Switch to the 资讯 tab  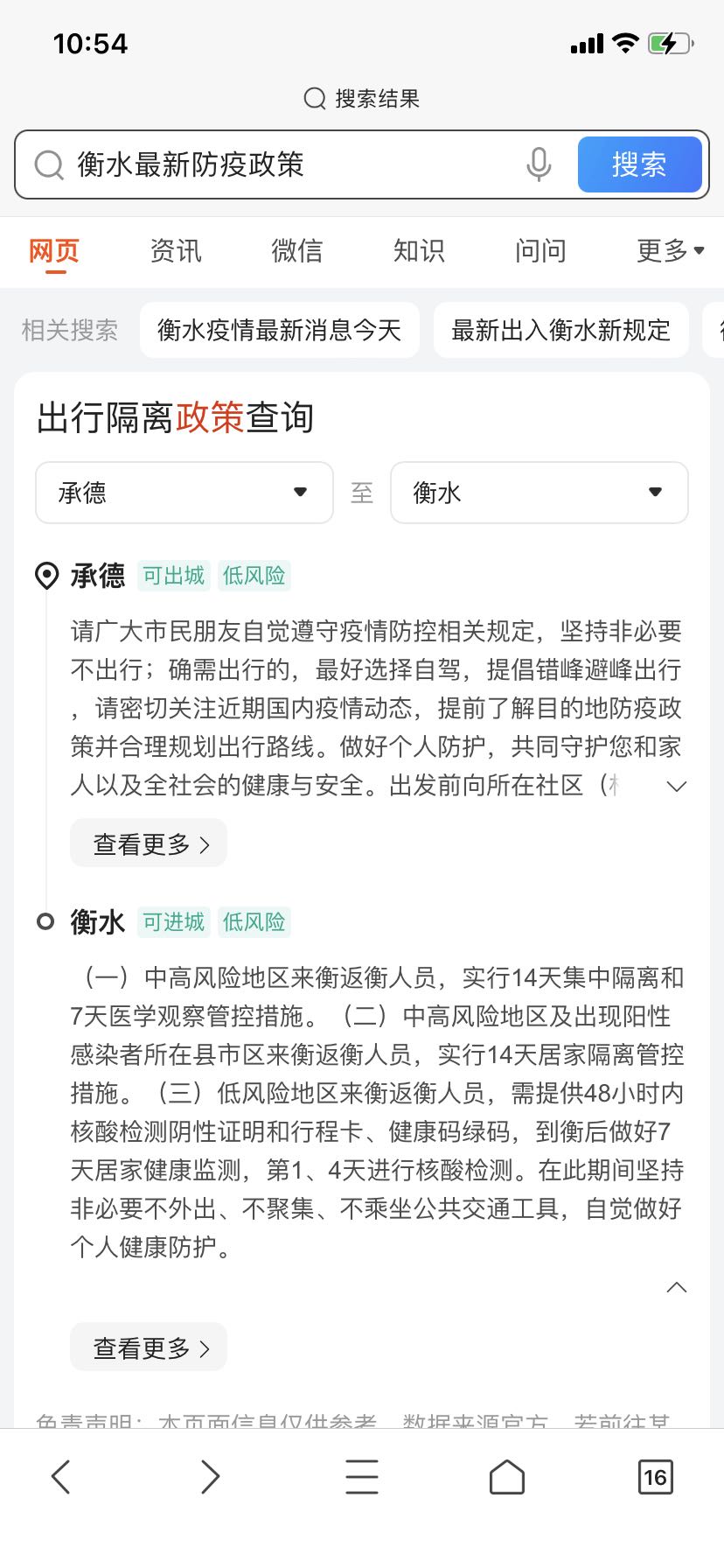[x=176, y=251]
